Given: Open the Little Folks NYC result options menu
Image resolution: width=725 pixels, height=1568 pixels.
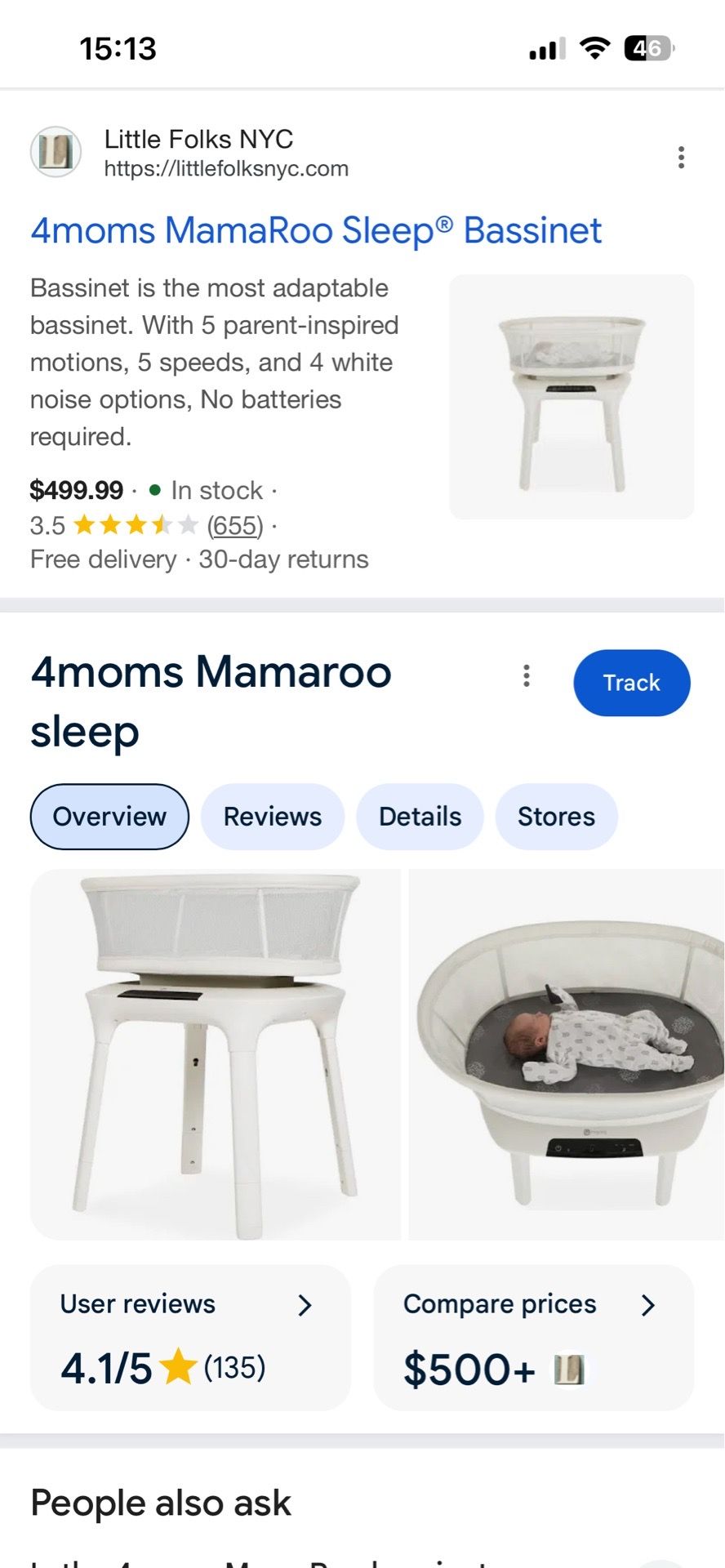Looking at the screenshot, I should (x=681, y=157).
